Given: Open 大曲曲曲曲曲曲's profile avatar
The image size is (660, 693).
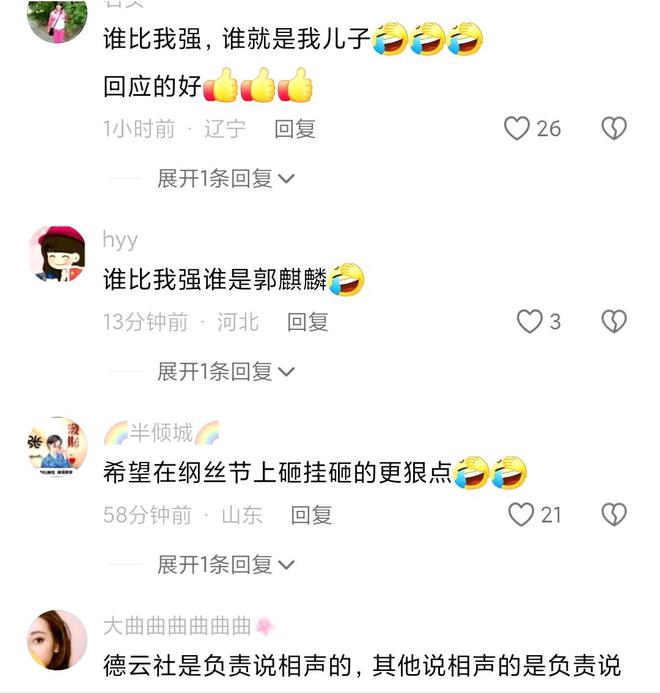Looking at the screenshot, I should (57, 640).
